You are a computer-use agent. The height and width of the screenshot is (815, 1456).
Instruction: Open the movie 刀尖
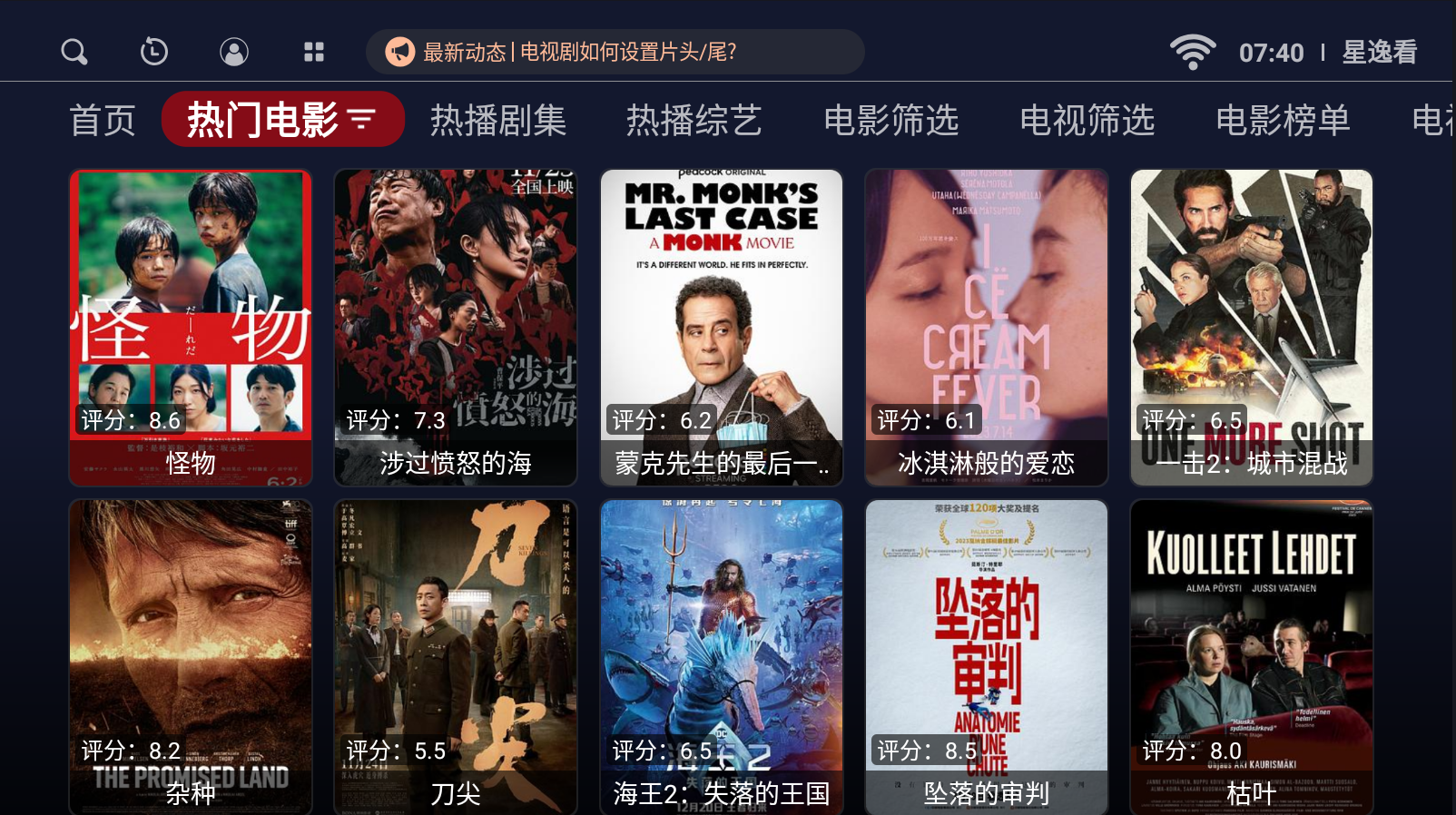coord(456,657)
